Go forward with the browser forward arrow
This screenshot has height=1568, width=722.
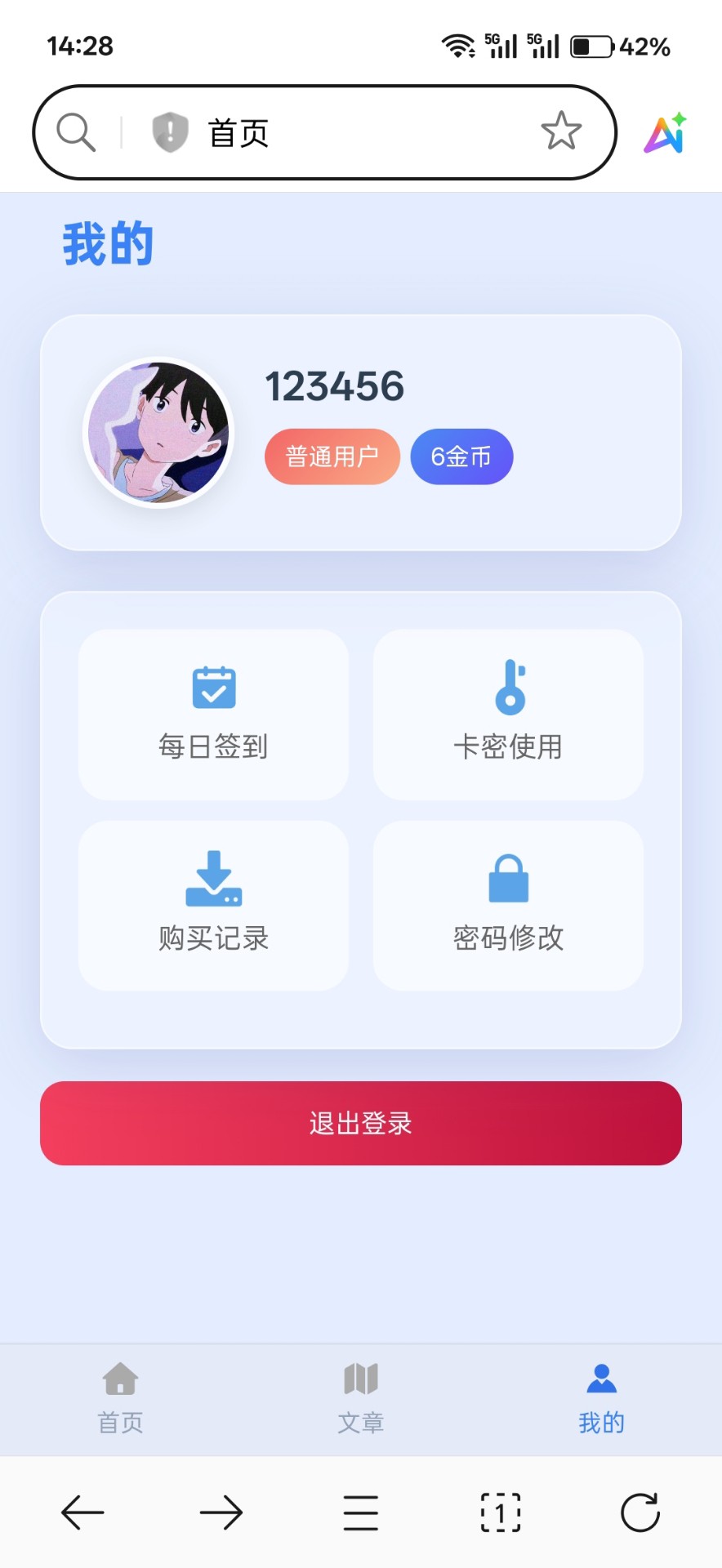221,1512
